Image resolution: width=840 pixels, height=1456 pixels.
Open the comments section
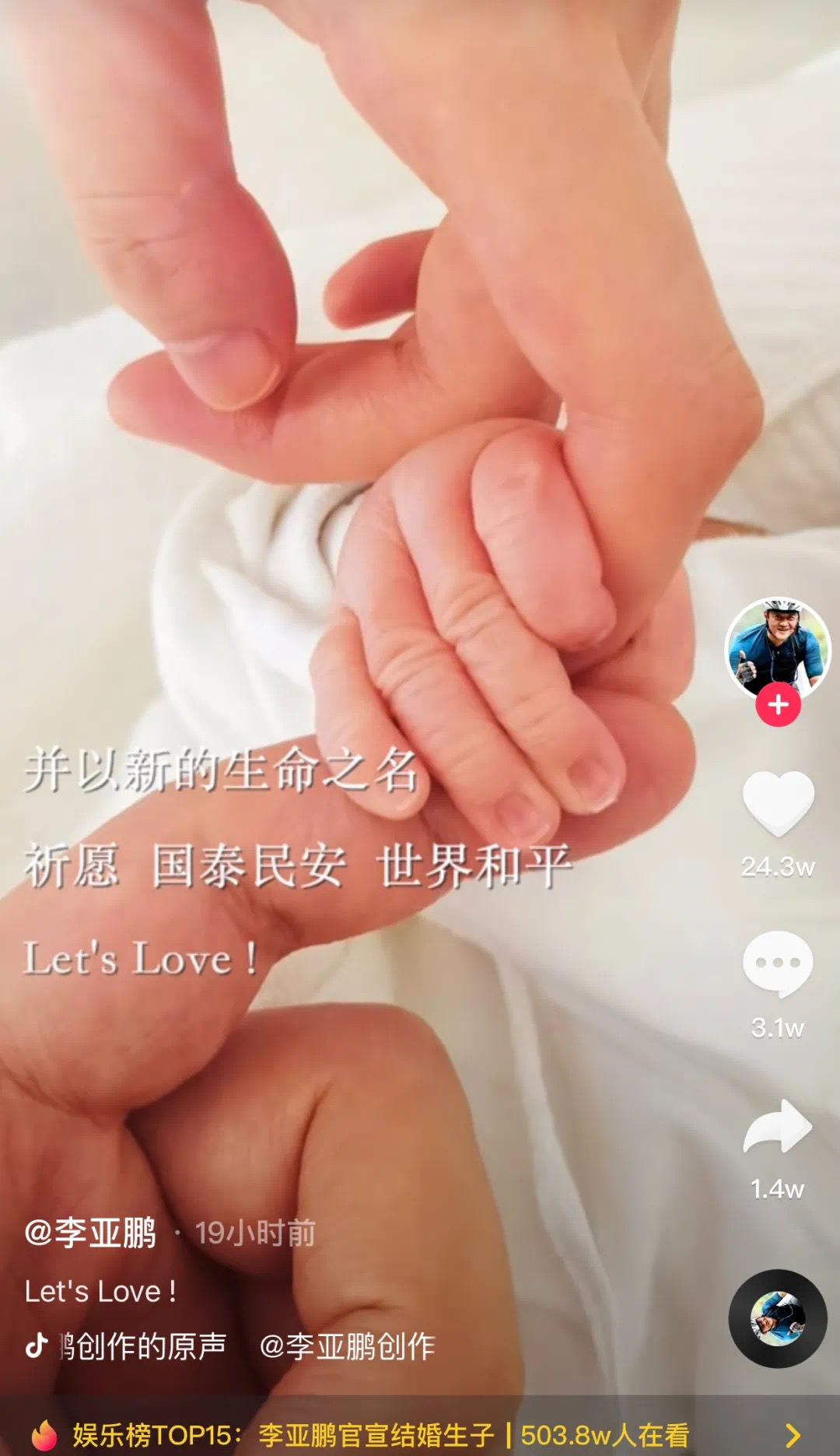[x=778, y=964]
